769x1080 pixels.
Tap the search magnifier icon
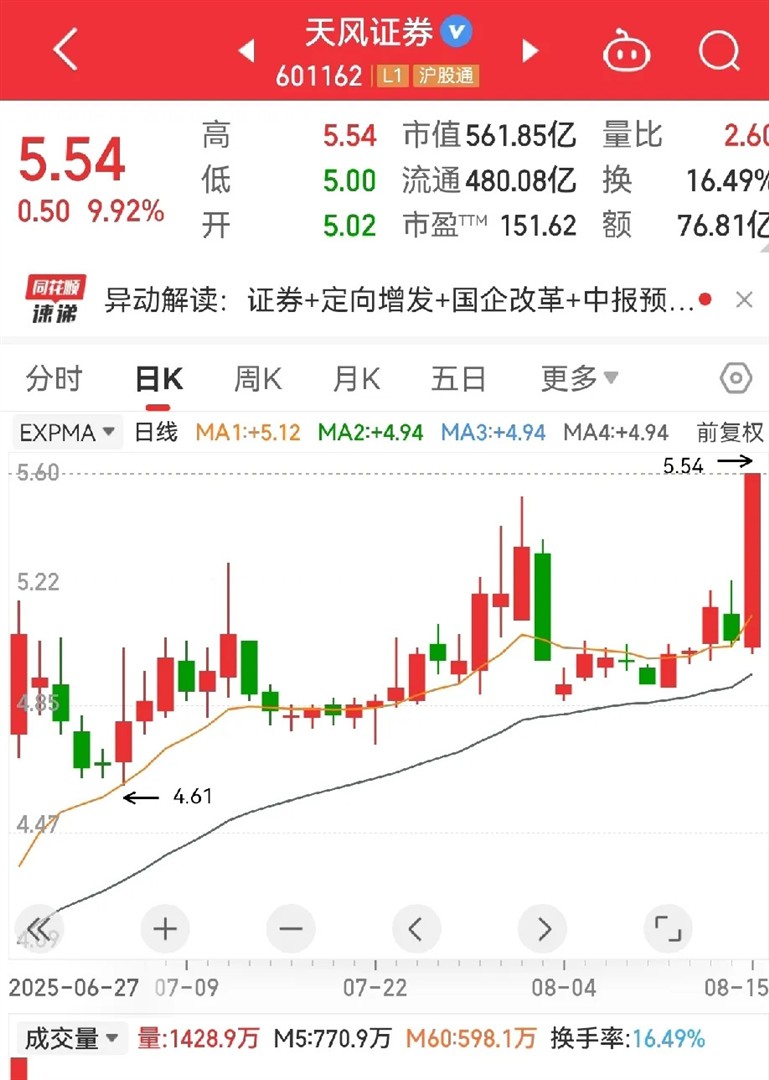click(718, 50)
